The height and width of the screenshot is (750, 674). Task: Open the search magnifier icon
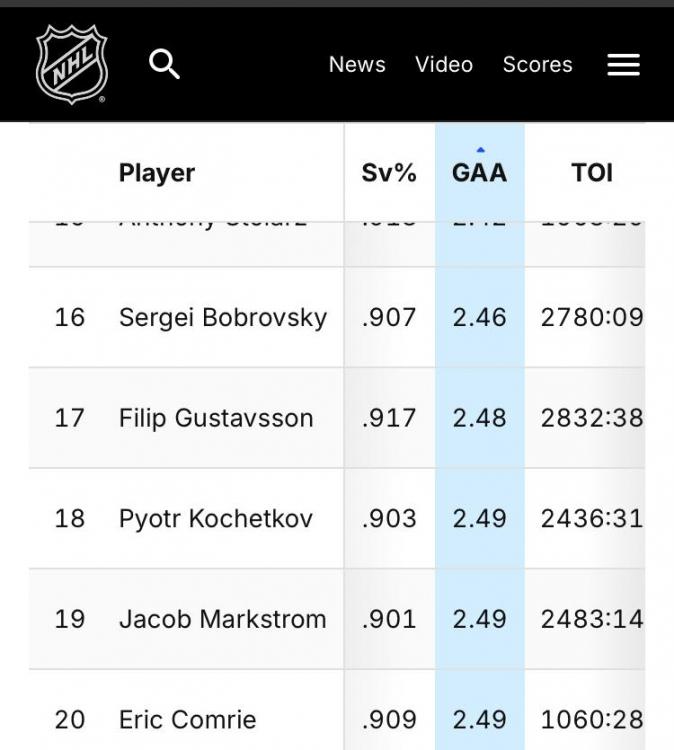[x=164, y=64]
